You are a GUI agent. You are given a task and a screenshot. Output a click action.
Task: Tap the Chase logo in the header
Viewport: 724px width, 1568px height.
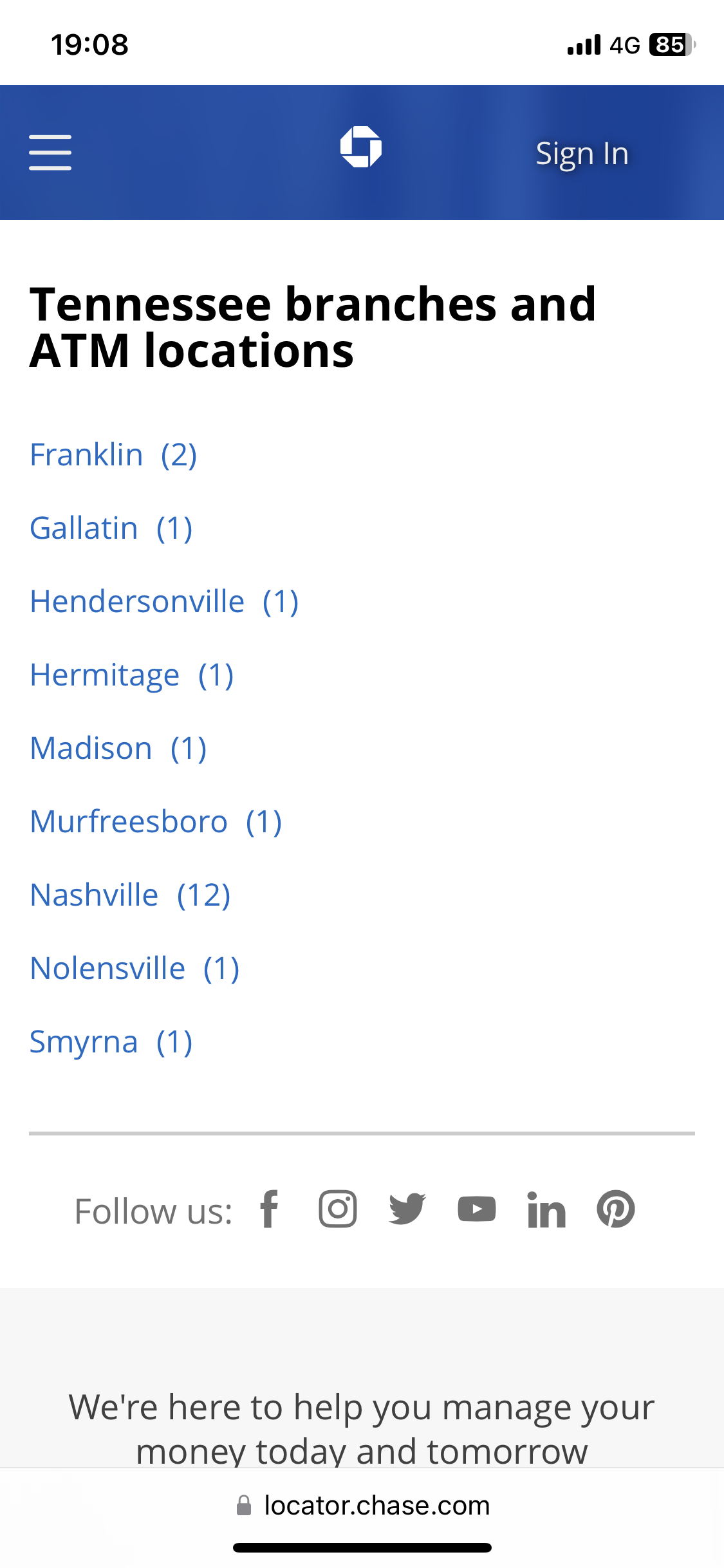pyautogui.click(x=361, y=147)
